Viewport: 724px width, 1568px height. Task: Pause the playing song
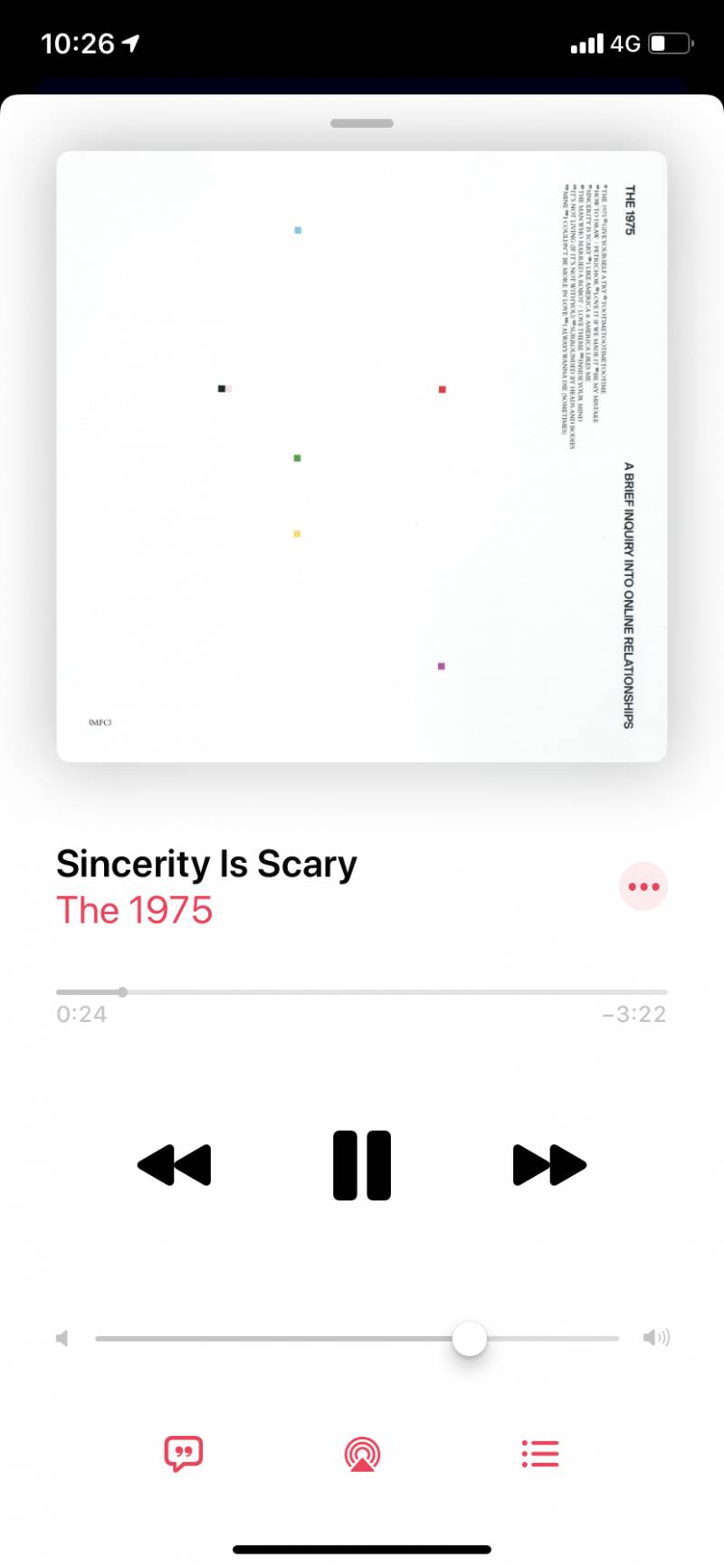pyautogui.click(x=362, y=1165)
